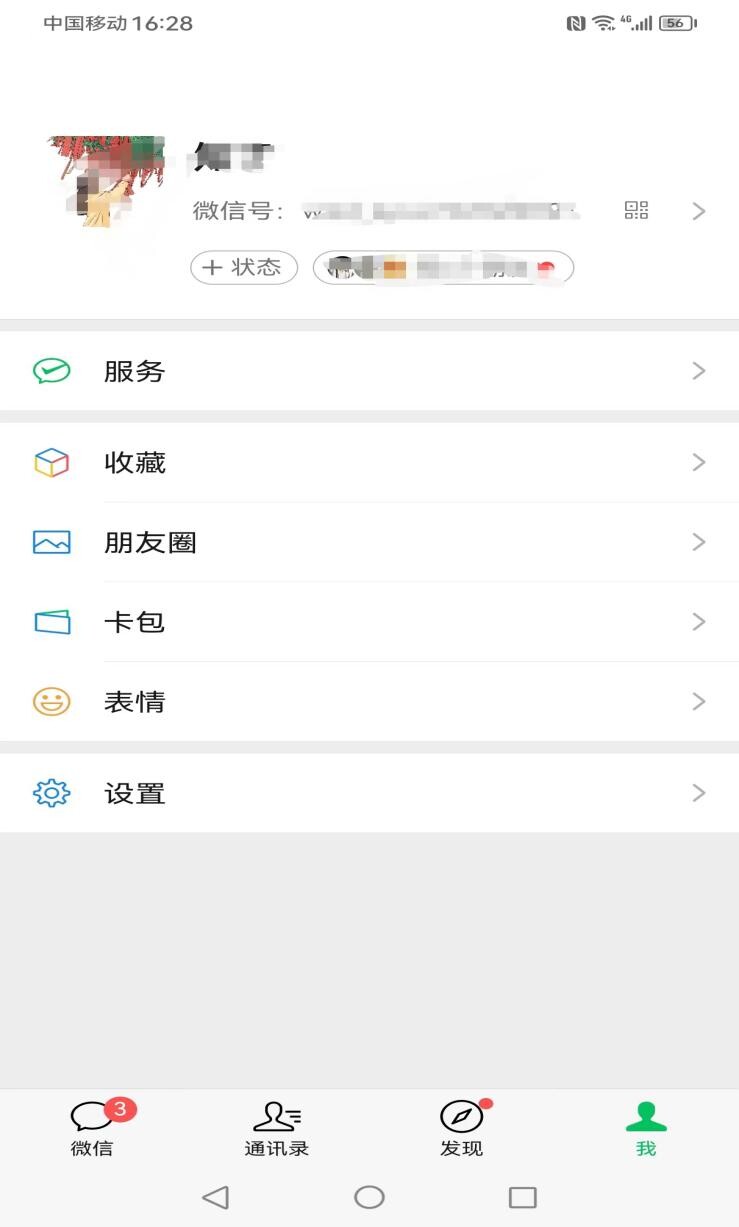Open 收藏 favorites
This screenshot has width=739, height=1227.
(x=369, y=462)
